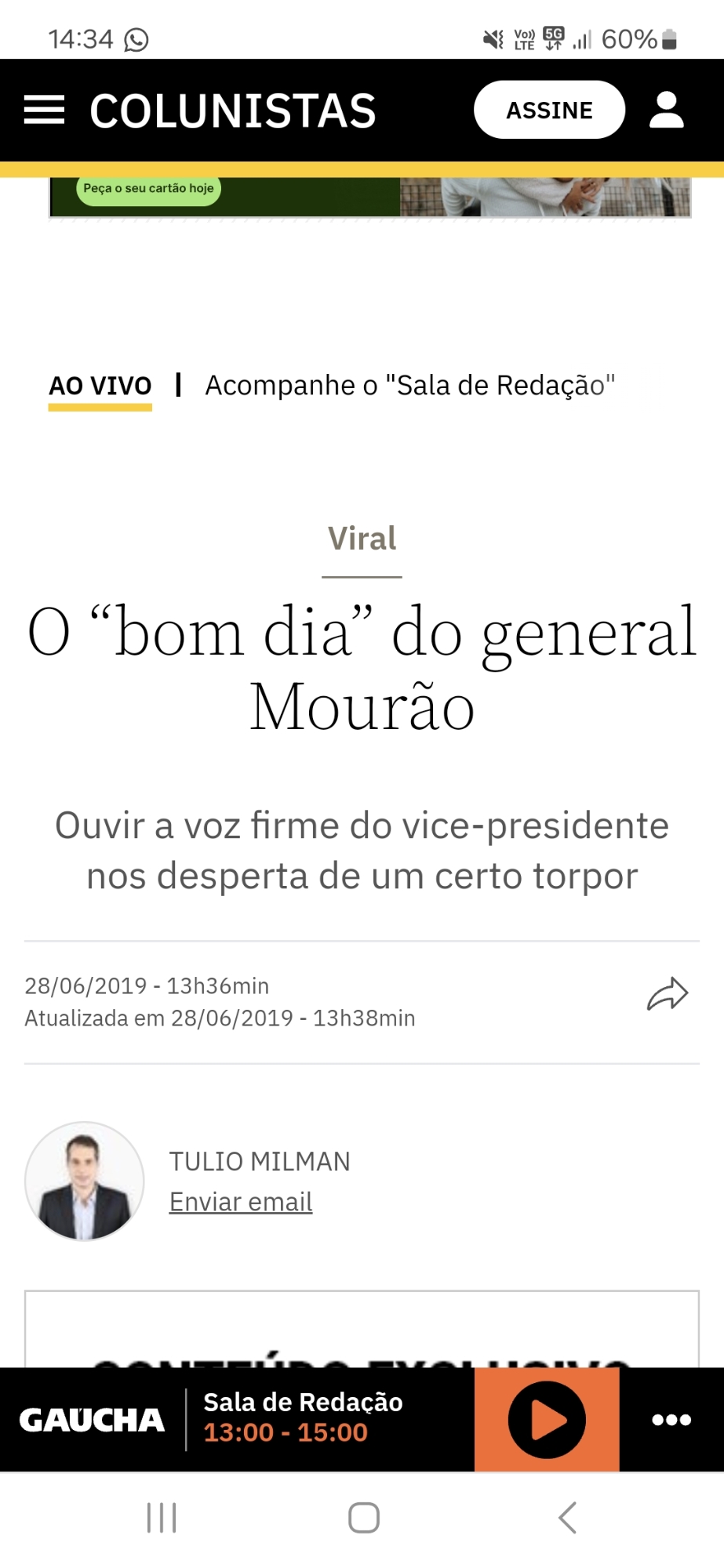Open the Viral category link
Image resolution: width=724 pixels, height=1568 pixels.
[x=362, y=539]
